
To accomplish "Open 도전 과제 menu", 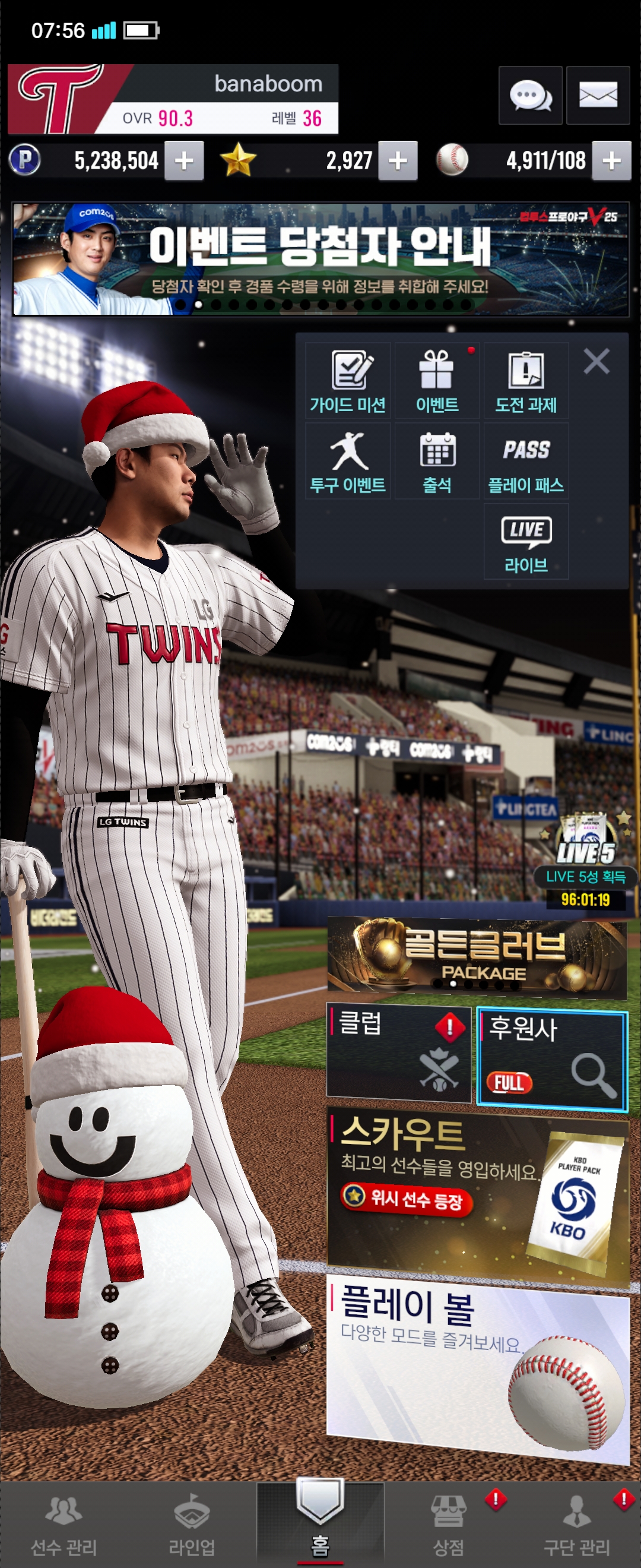I will click(525, 381).
